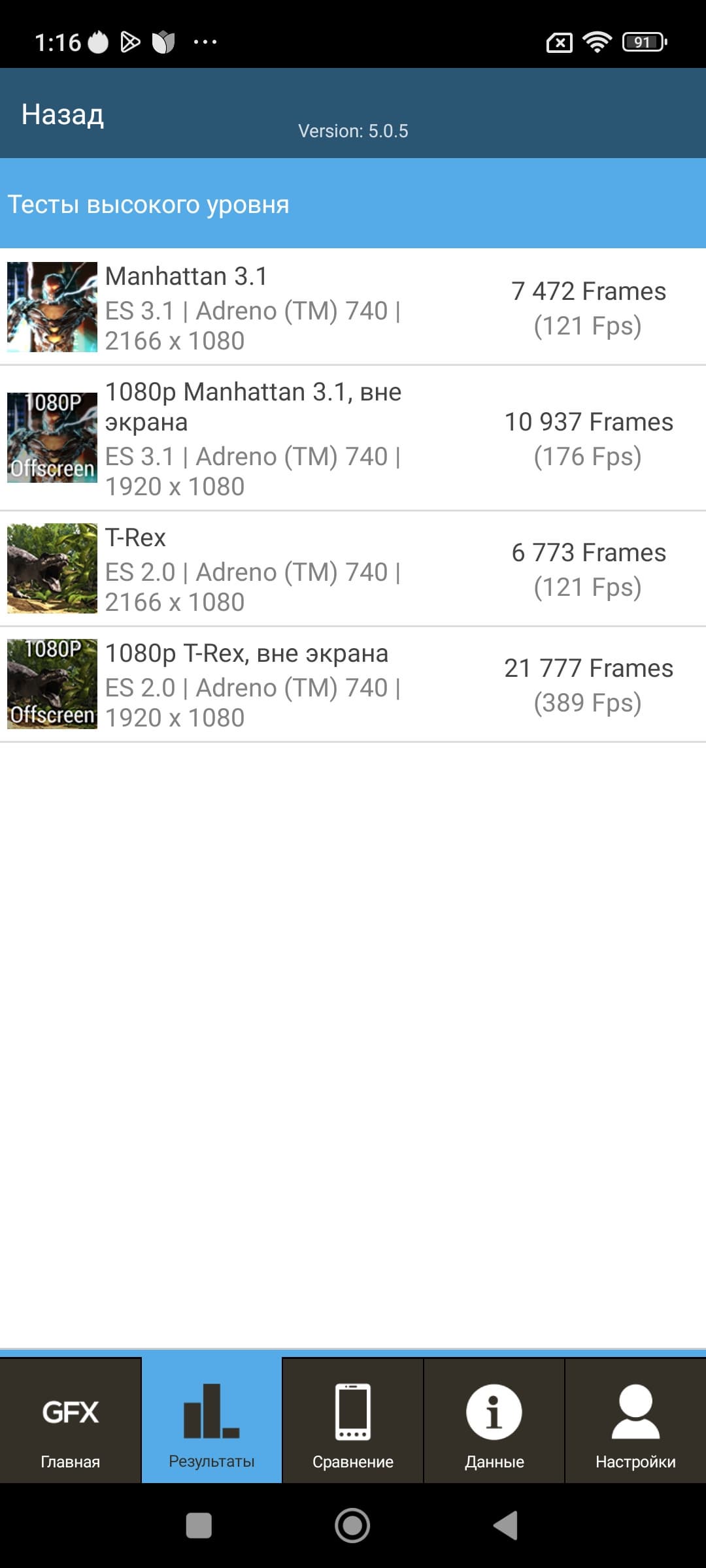Select the Результаты tab
The image size is (706, 1568).
[x=212, y=1422]
